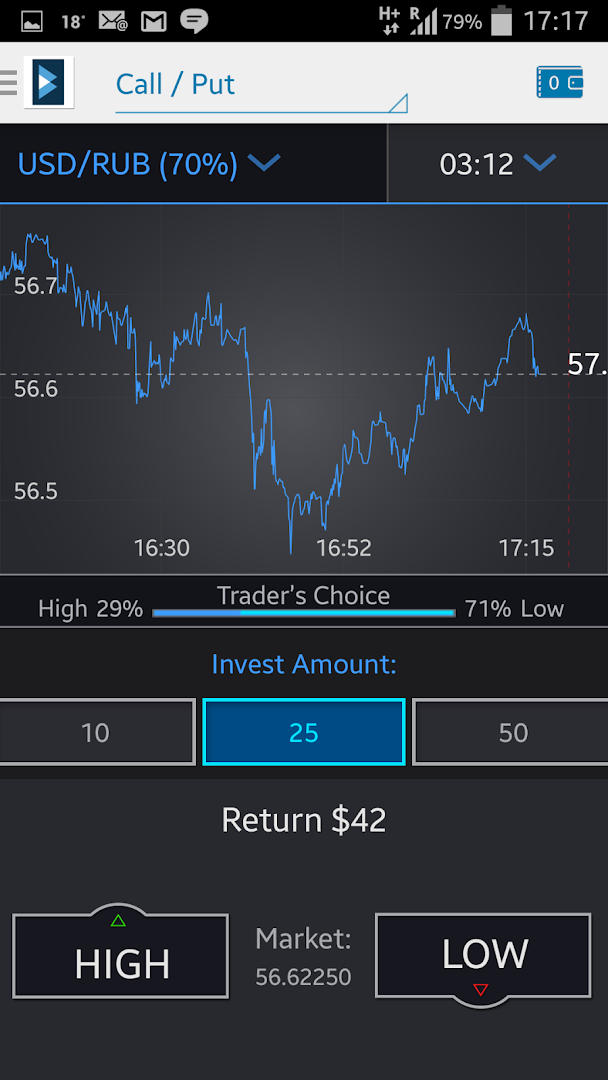Select the 10 invest amount
The height and width of the screenshot is (1080, 608).
pos(96,733)
